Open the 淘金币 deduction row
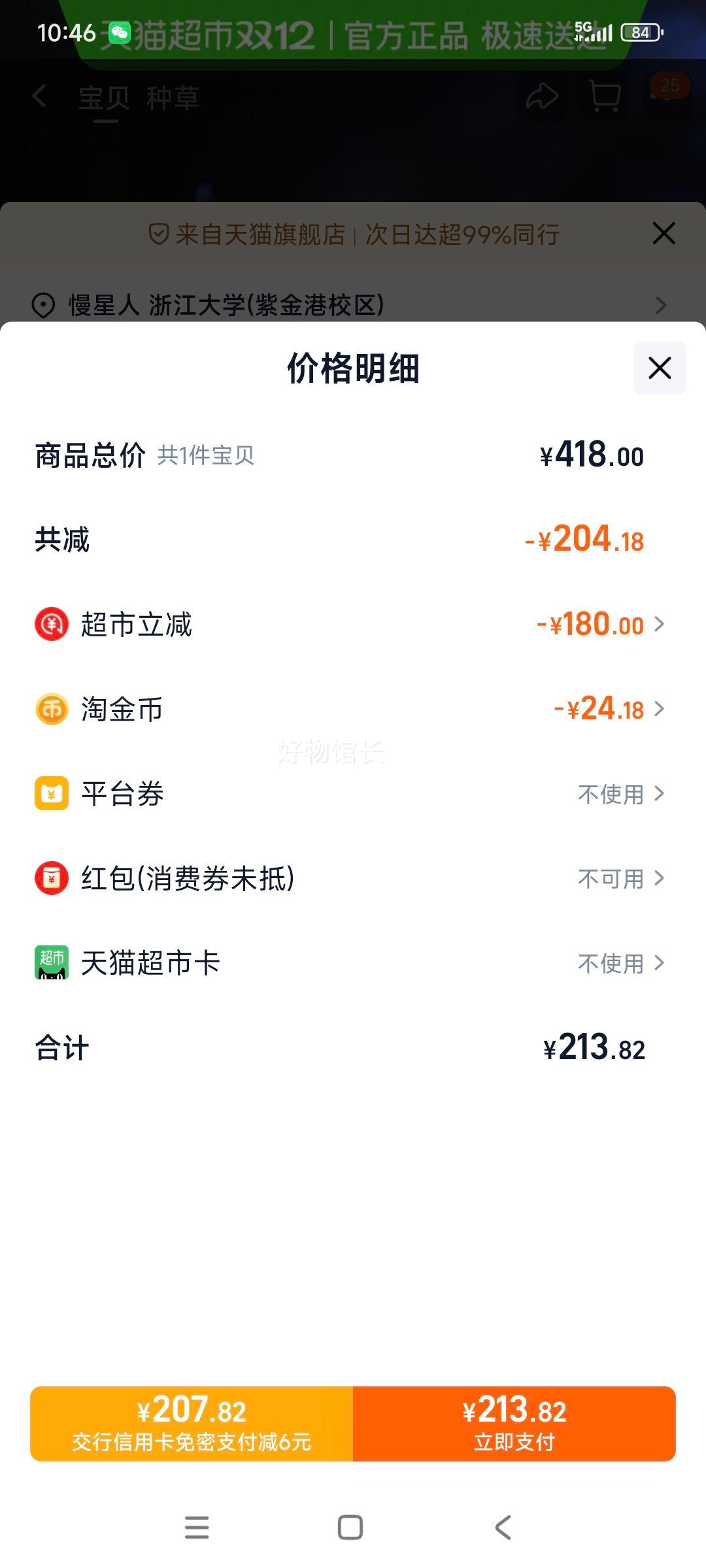This screenshot has height=1568, width=706. [x=353, y=709]
